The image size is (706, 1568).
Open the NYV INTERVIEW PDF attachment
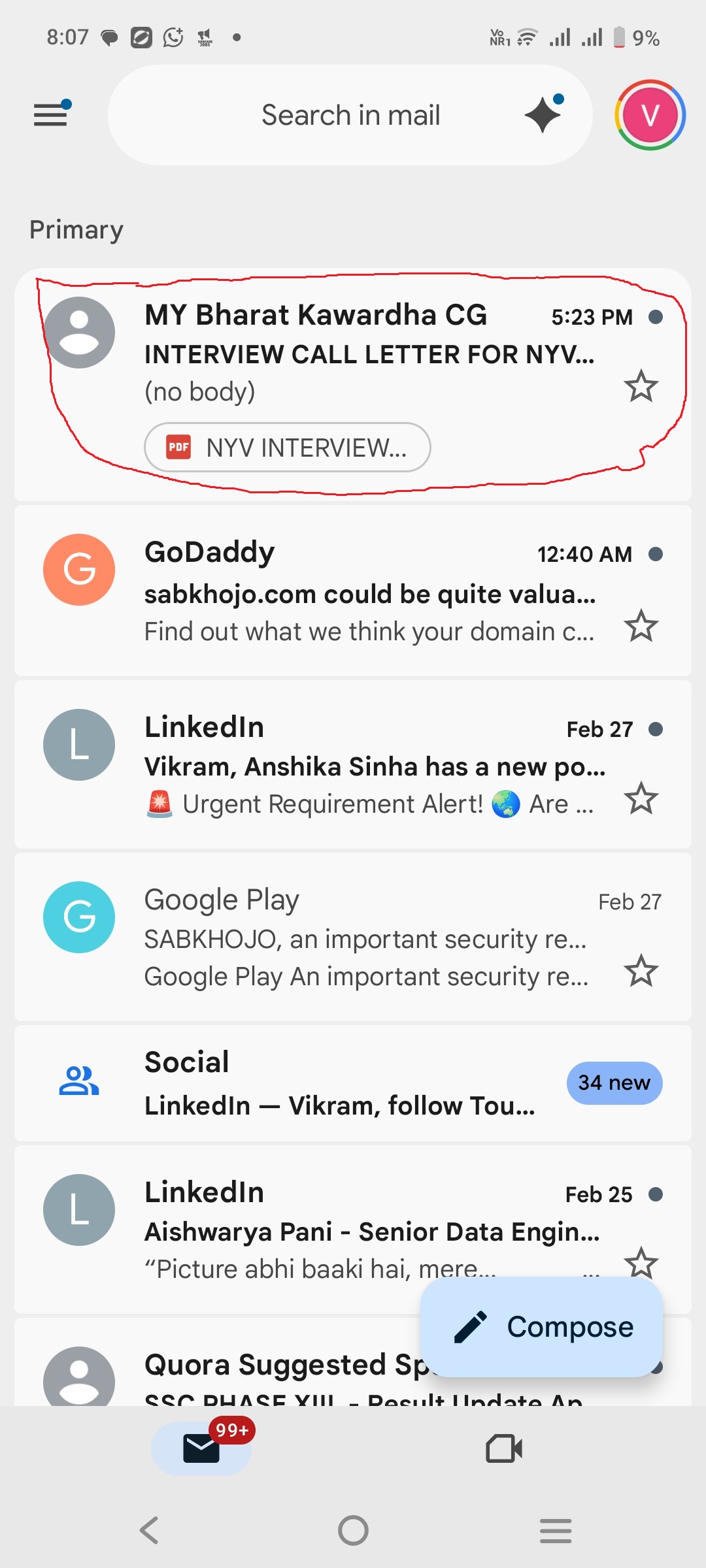[x=288, y=448]
